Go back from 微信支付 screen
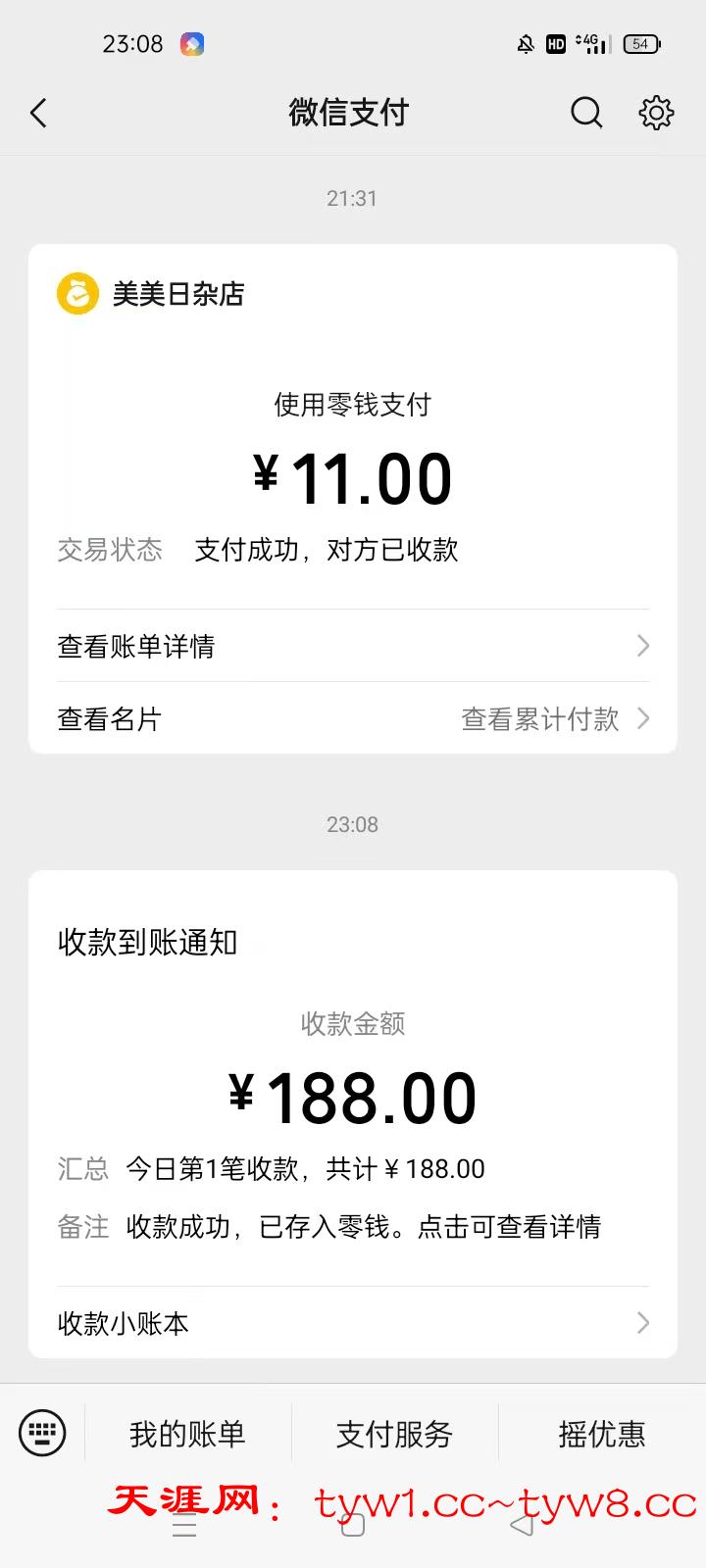Image resolution: width=706 pixels, height=1568 pixels. tap(38, 114)
